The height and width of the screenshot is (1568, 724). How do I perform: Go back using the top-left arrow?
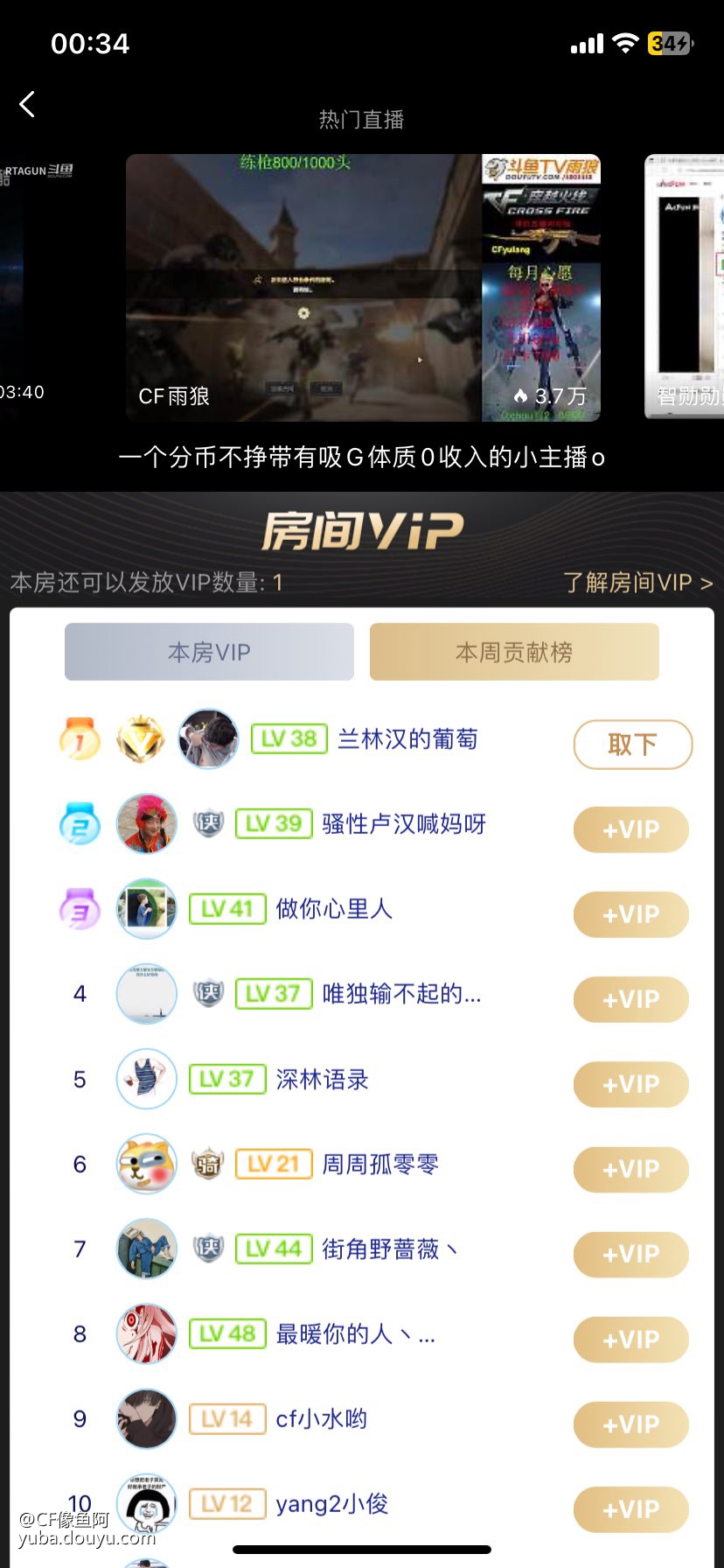[27, 105]
